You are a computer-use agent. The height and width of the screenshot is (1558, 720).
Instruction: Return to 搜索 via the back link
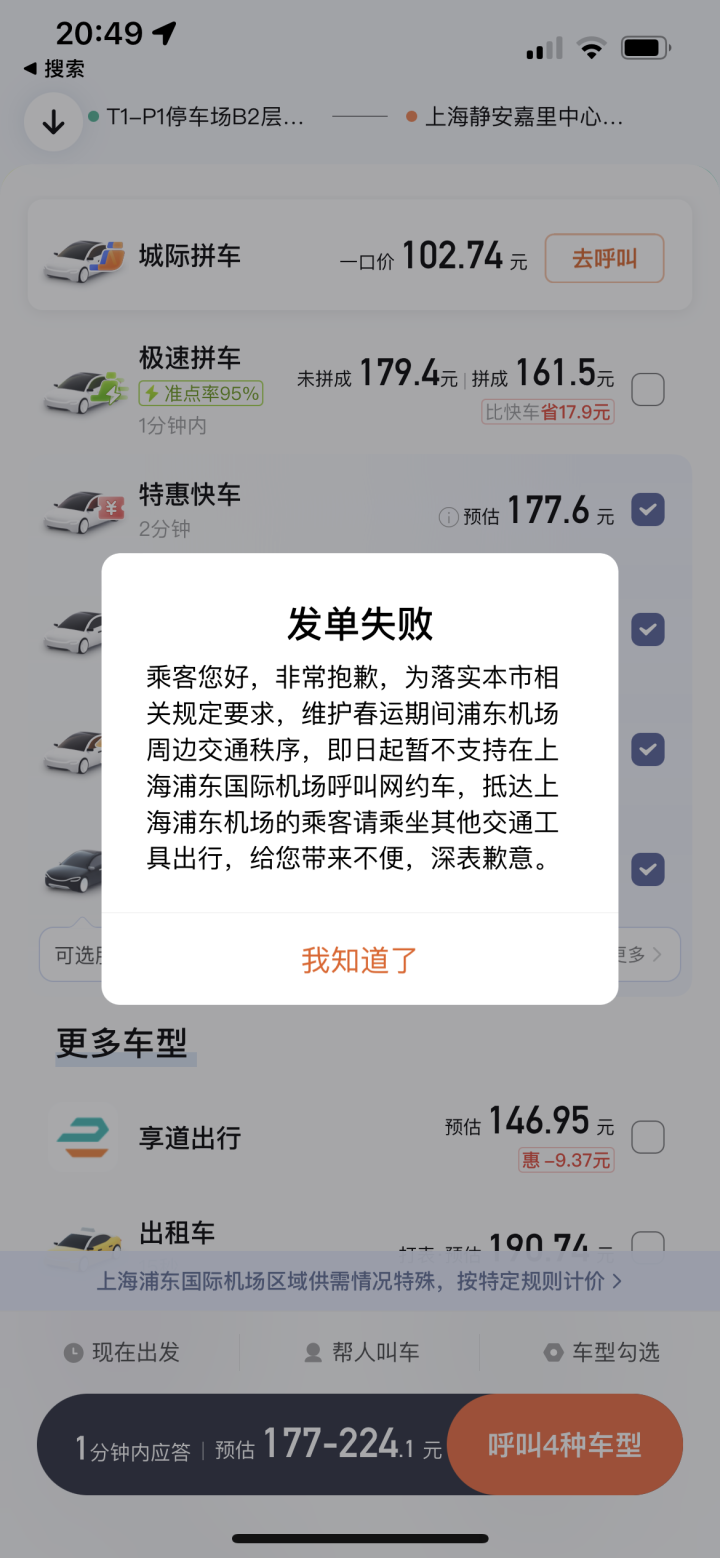(x=54, y=69)
